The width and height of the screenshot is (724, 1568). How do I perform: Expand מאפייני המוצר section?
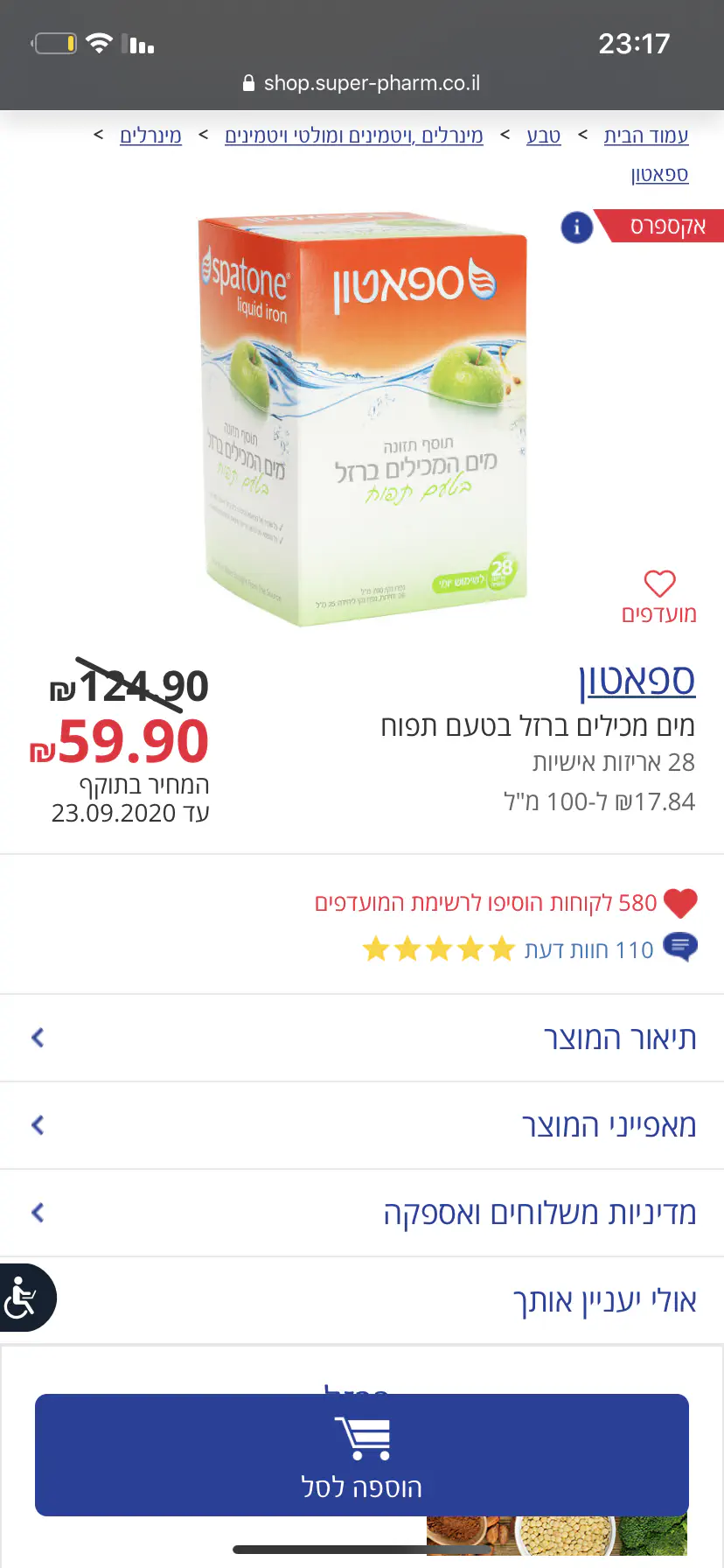coord(362,1125)
